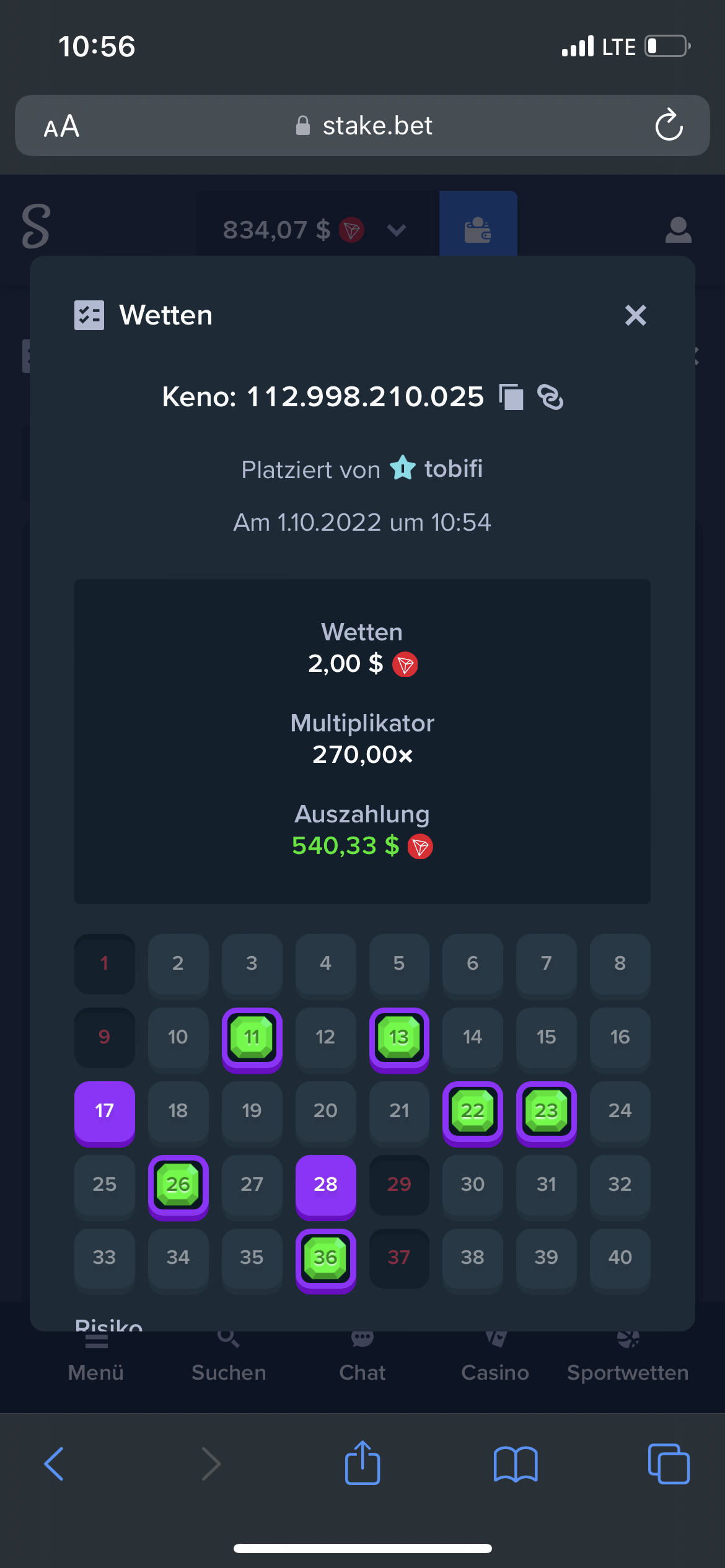Reload the stake.bet page
725x1568 pixels.
(669, 125)
